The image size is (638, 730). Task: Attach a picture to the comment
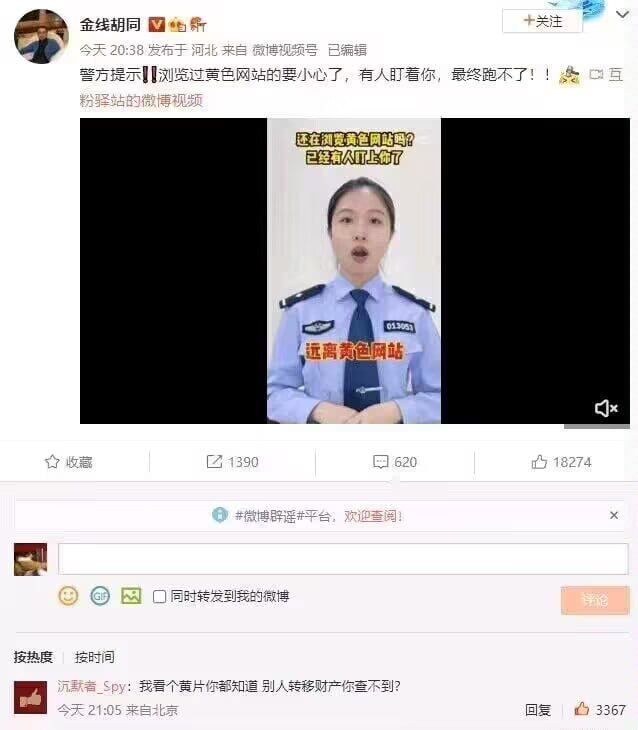click(x=131, y=595)
